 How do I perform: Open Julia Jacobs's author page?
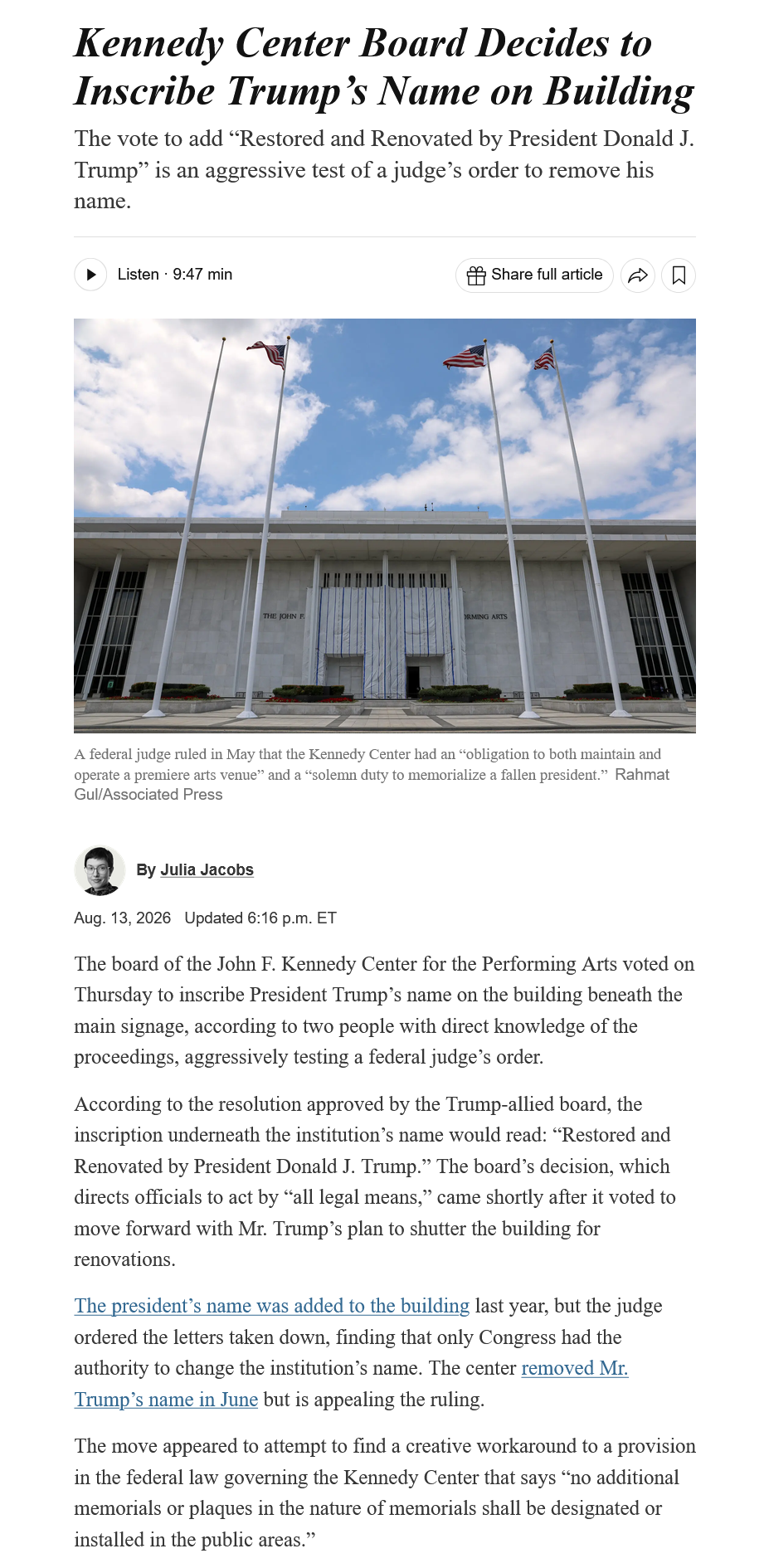click(x=207, y=869)
